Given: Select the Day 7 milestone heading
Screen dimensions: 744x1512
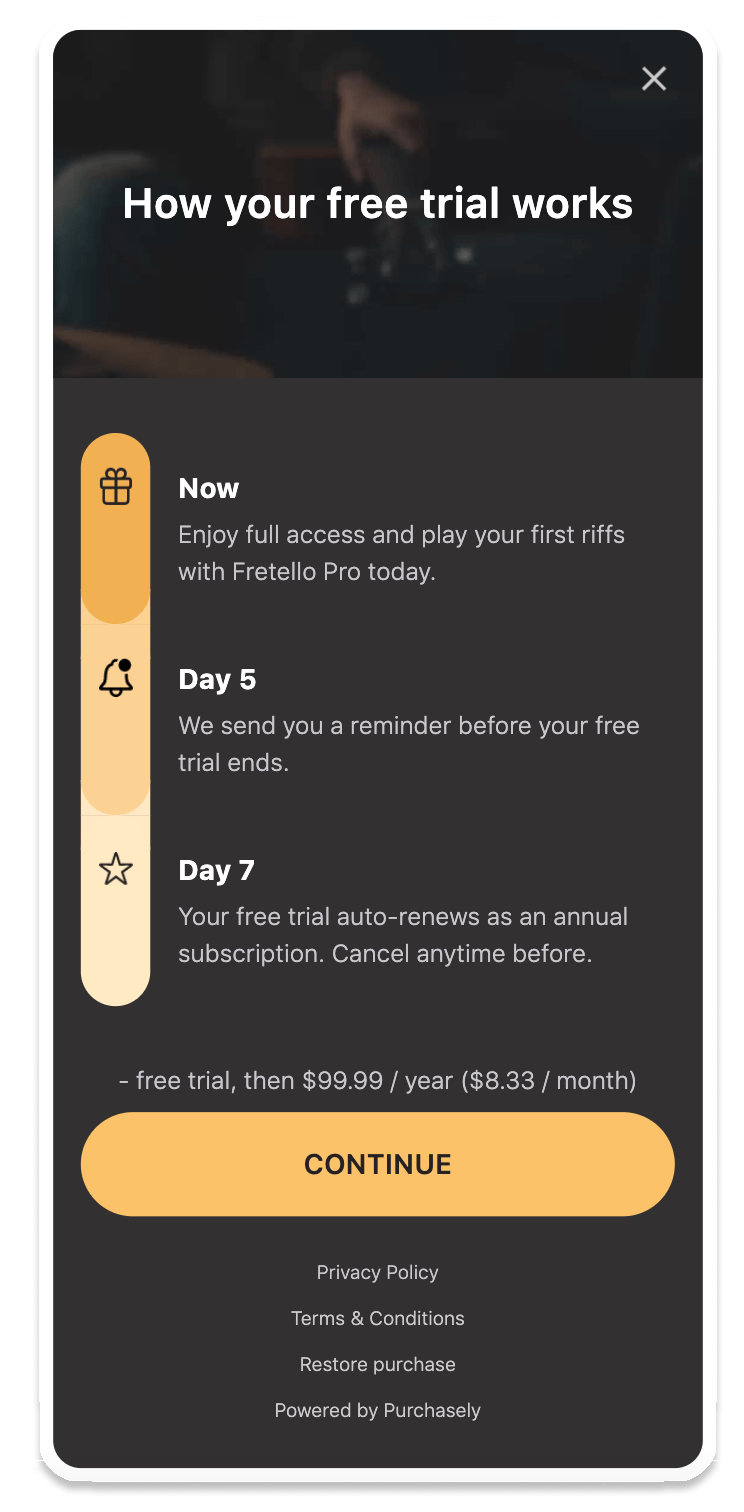Looking at the screenshot, I should point(216,869).
